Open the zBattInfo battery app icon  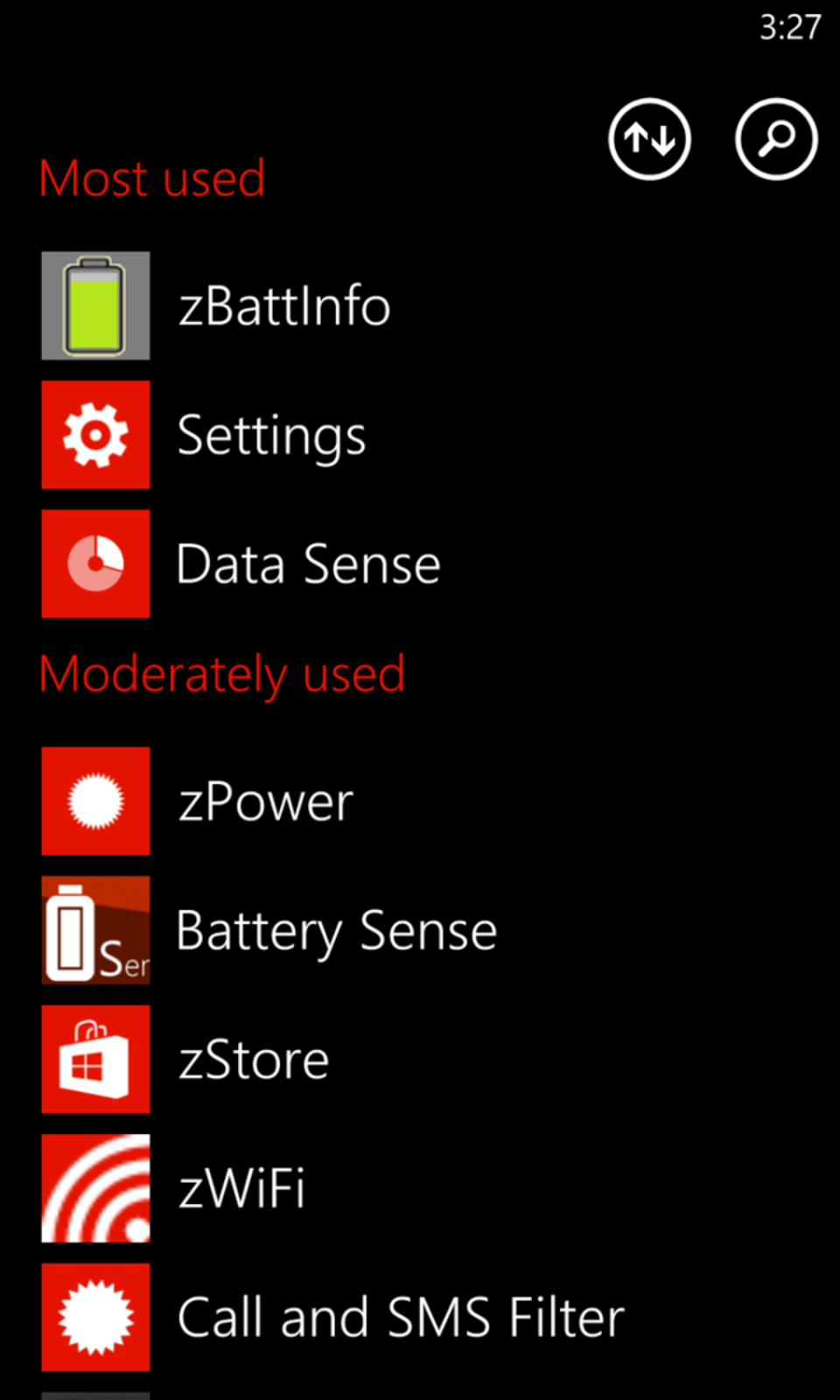95,305
